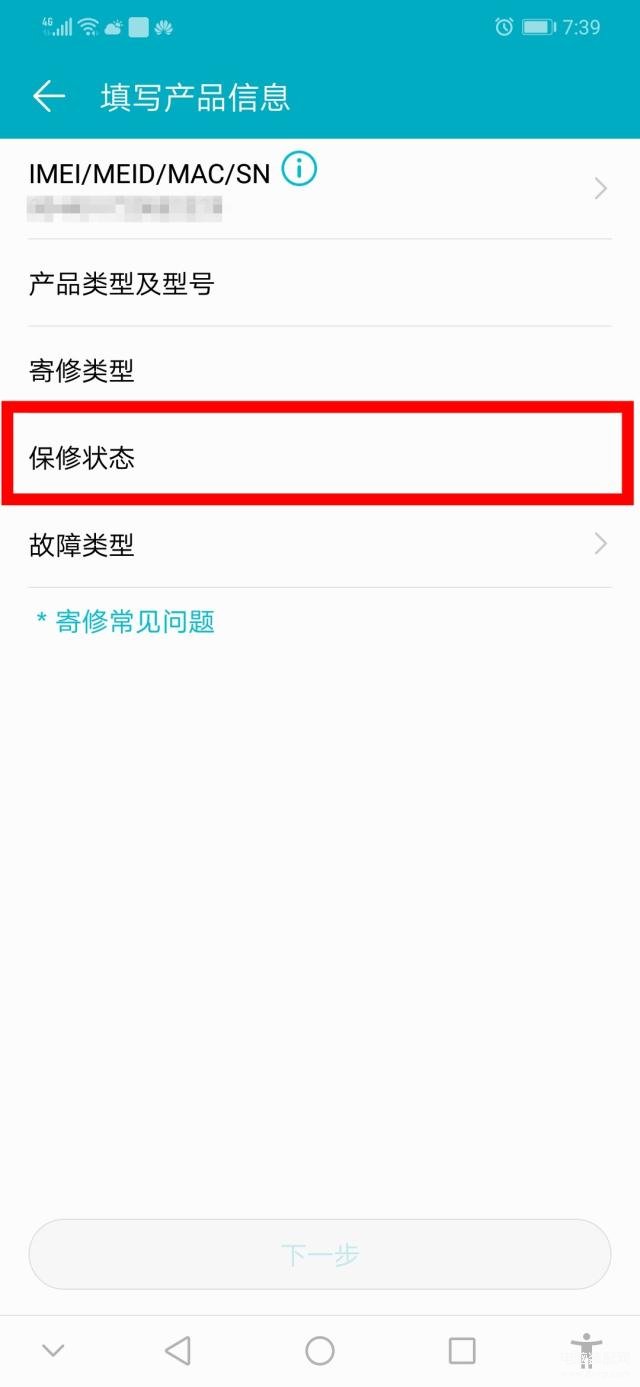This screenshot has height=1387, width=640.
Task: Select 产品类型及型号 row
Action: [320, 284]
